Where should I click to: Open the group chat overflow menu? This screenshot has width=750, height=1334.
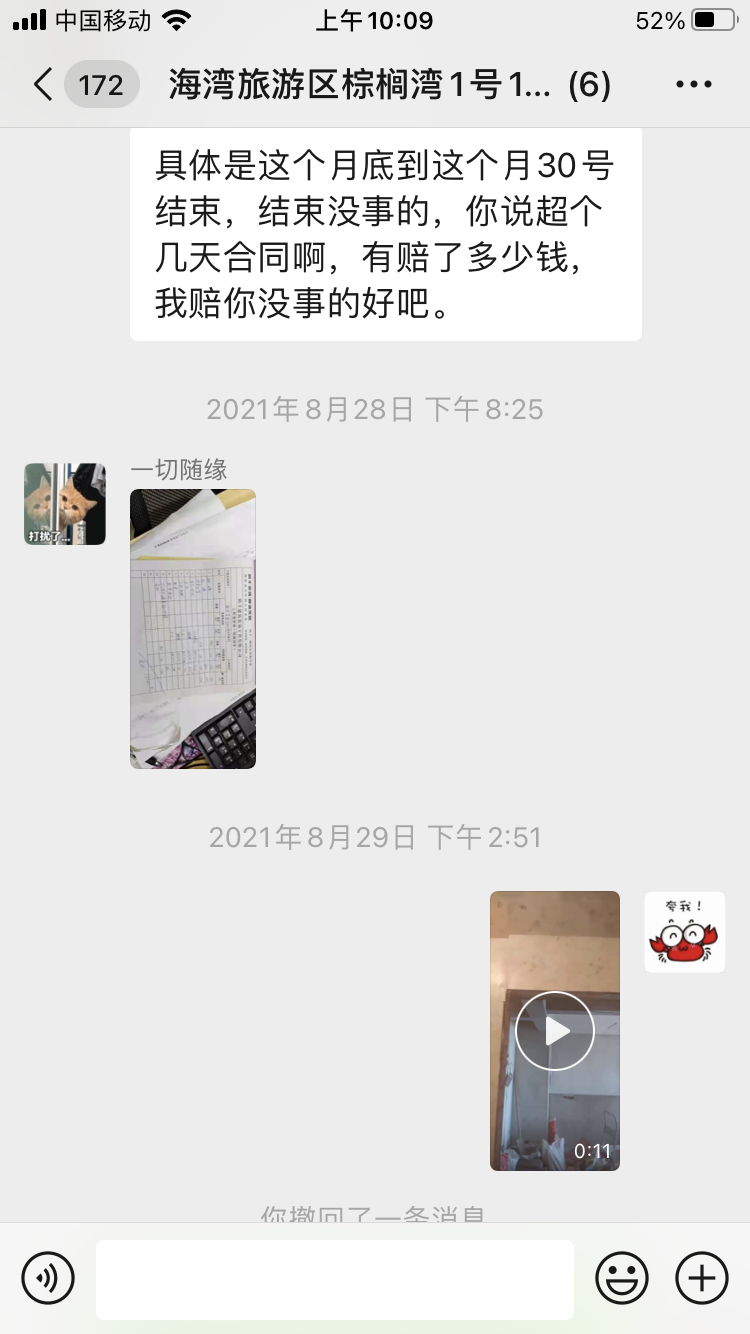click(693, 85)
